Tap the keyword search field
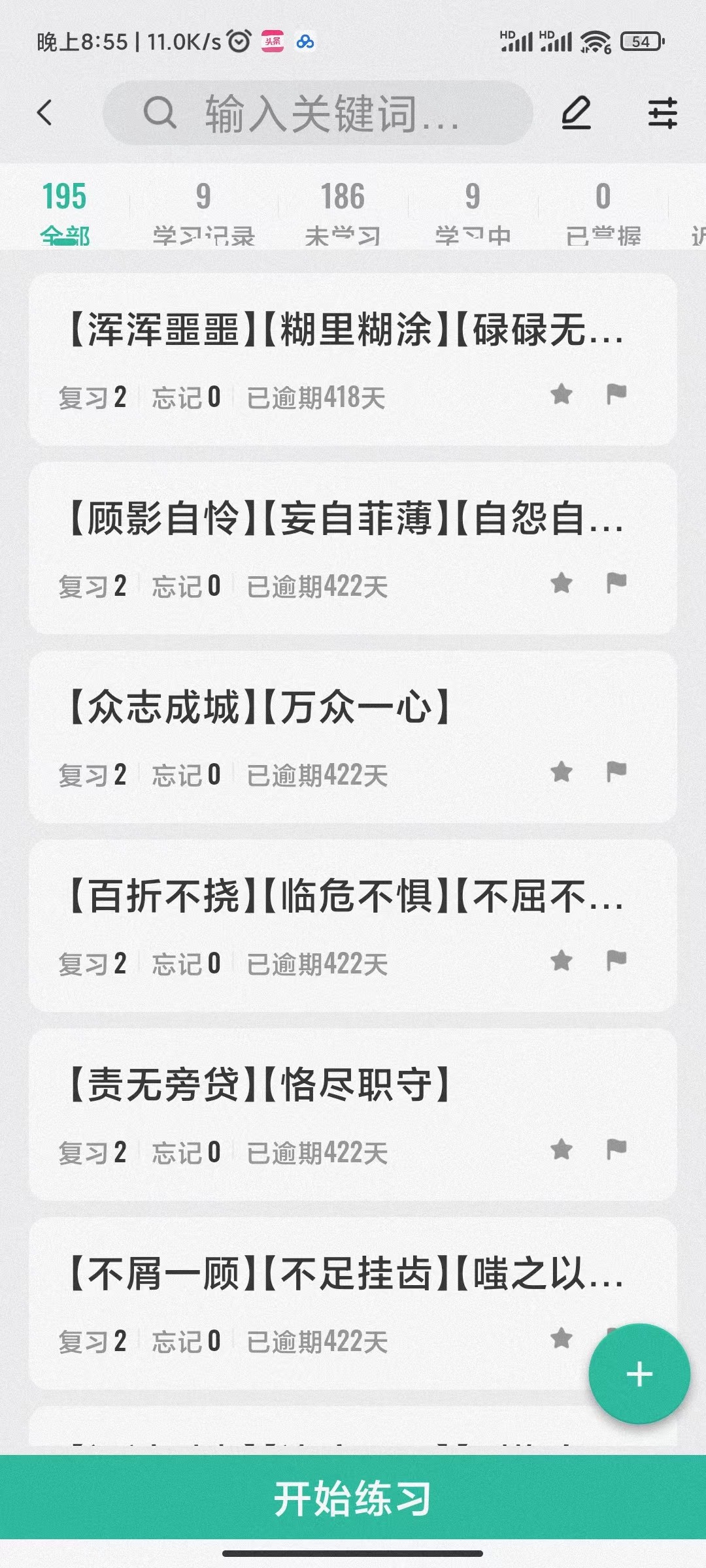This screenshot has height=1568, width=706. (x=318, y=113)
